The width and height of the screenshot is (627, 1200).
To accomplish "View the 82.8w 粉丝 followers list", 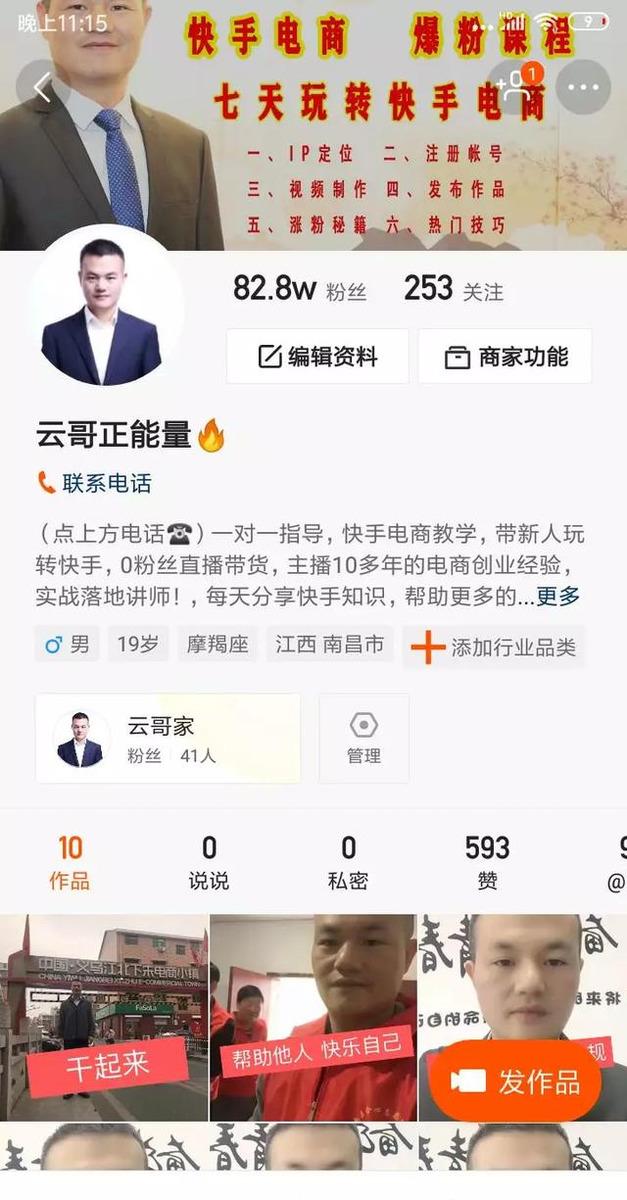I will coord(300,290).
